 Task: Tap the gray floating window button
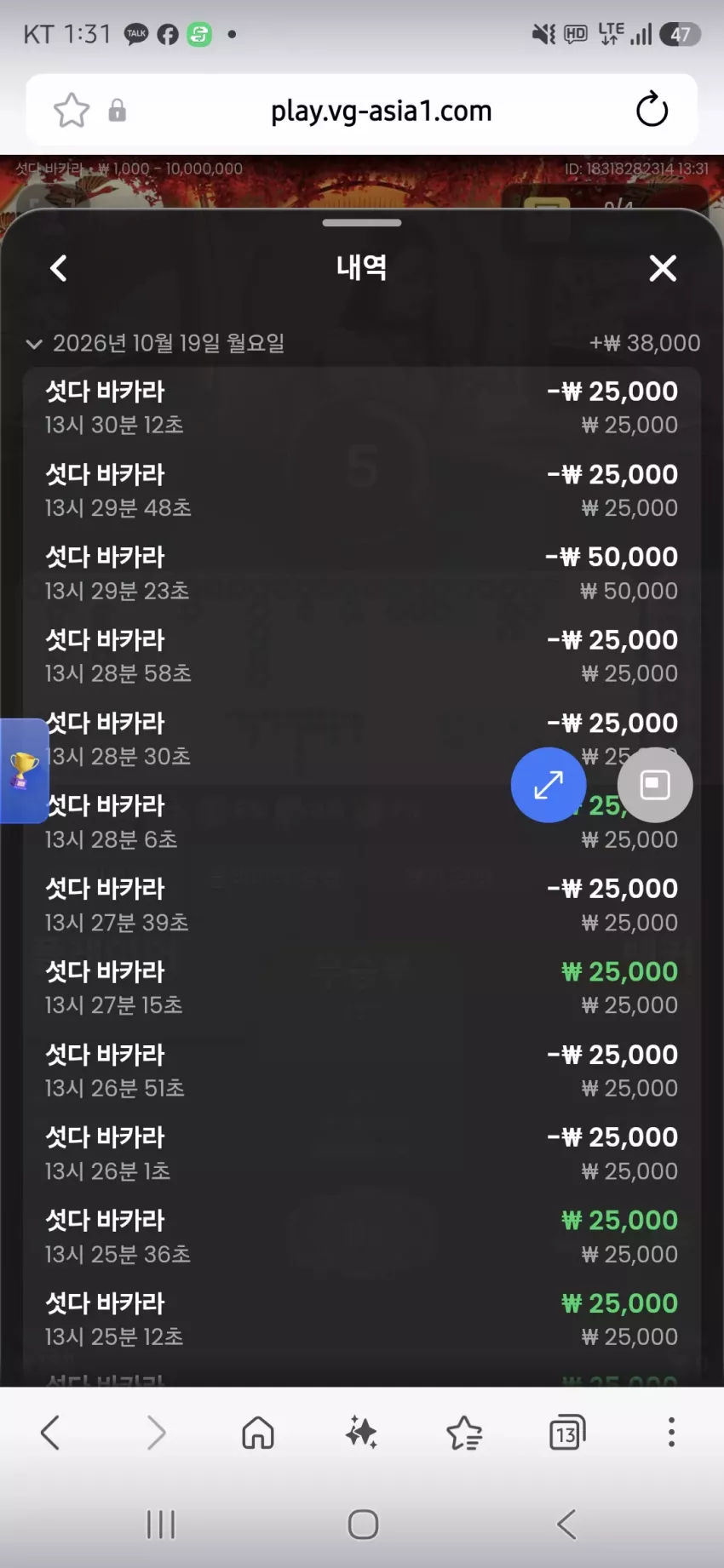(655, 785)
